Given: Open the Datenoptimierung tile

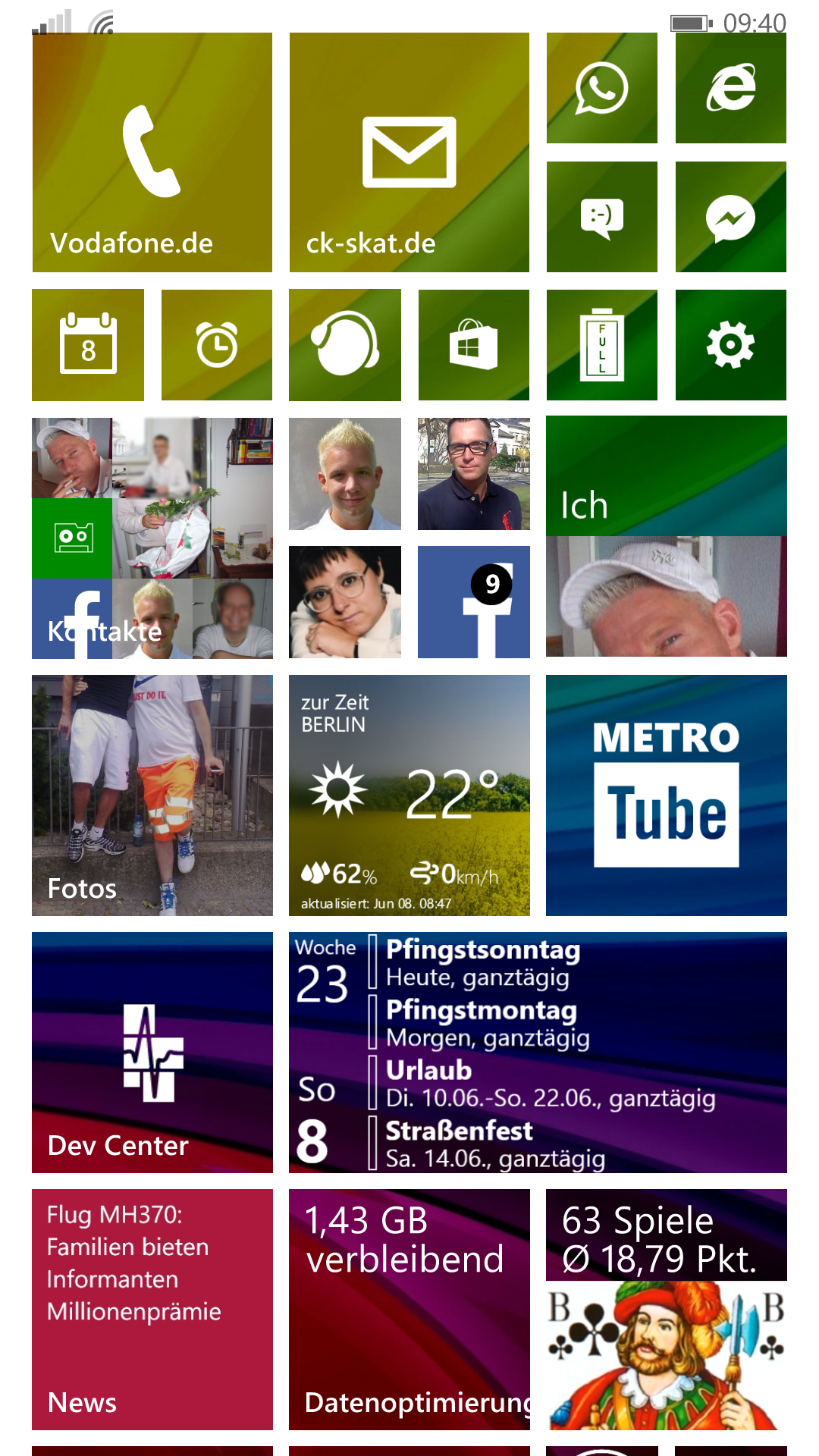Looking at the screenshot, I should [409, 1309].
